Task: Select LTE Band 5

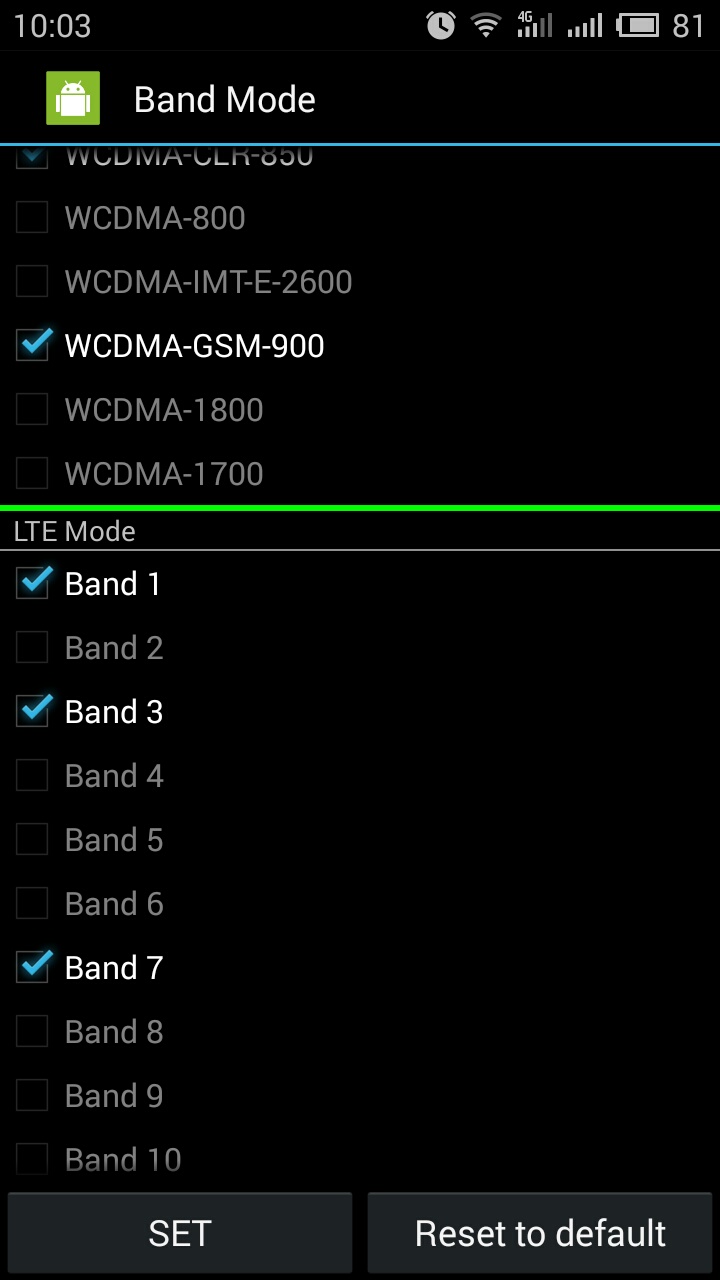Action: [33, 840]
